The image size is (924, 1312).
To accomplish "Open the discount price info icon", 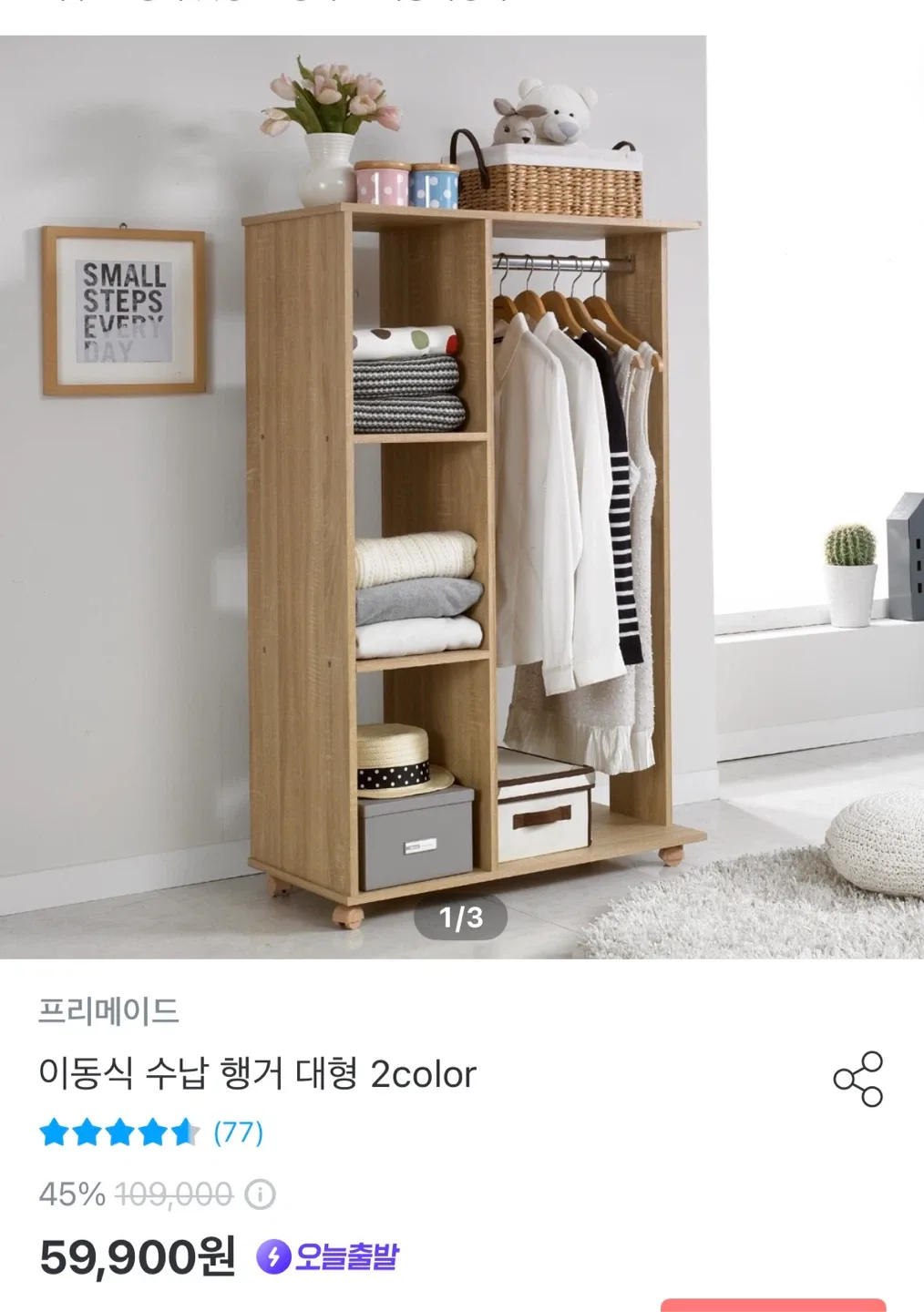I will (261, 1194).
